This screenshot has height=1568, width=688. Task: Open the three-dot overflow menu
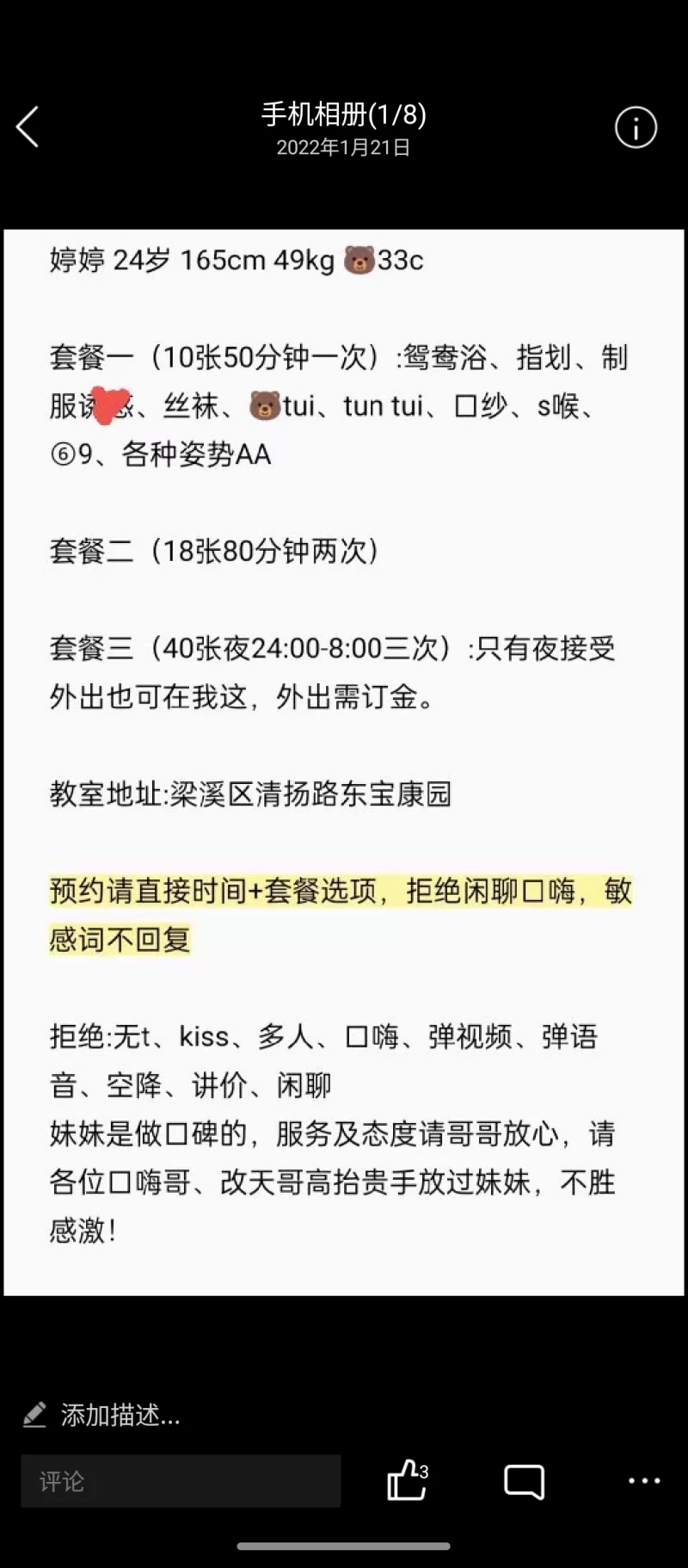[x=644, y=1481]
